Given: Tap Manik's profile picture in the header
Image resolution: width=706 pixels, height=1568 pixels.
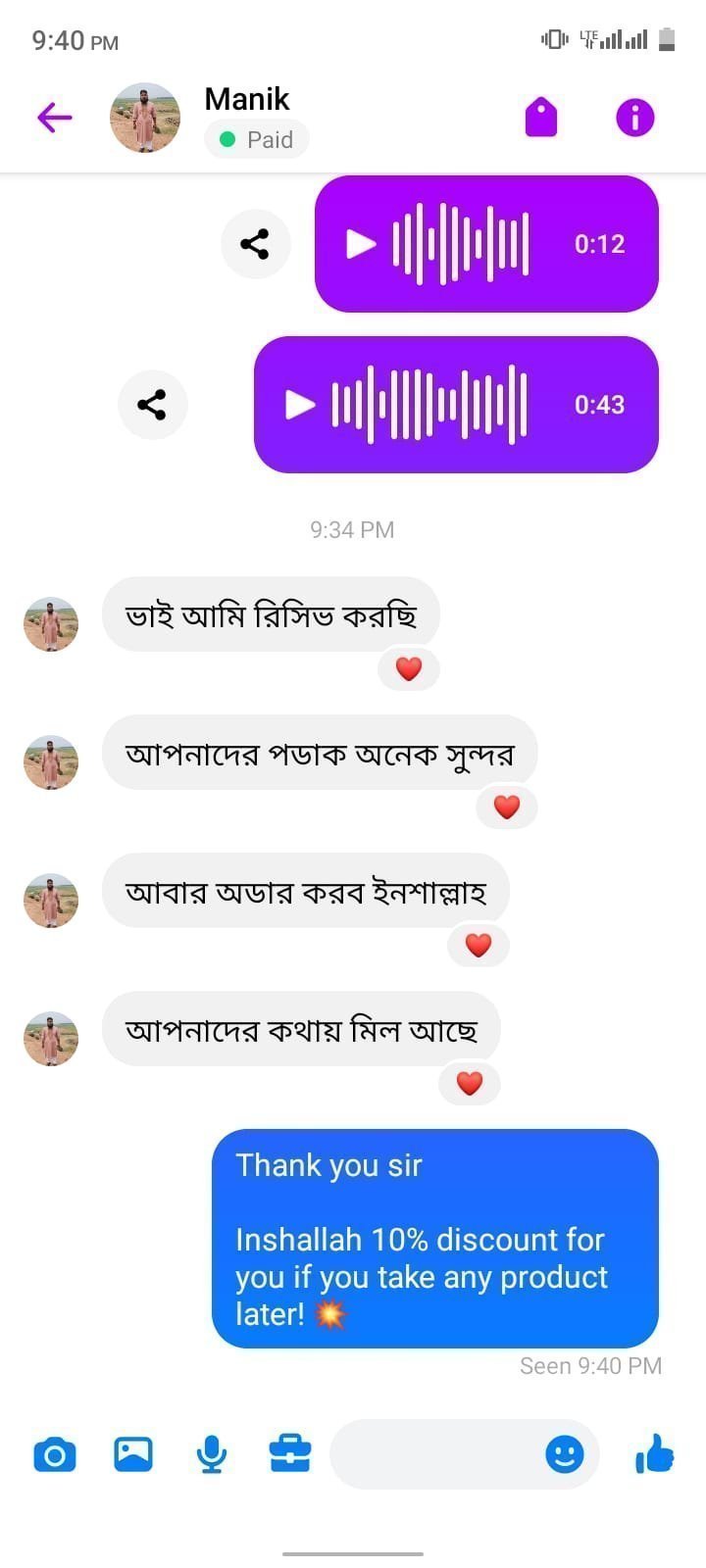Looking at the screenshot, I should 145,117.
